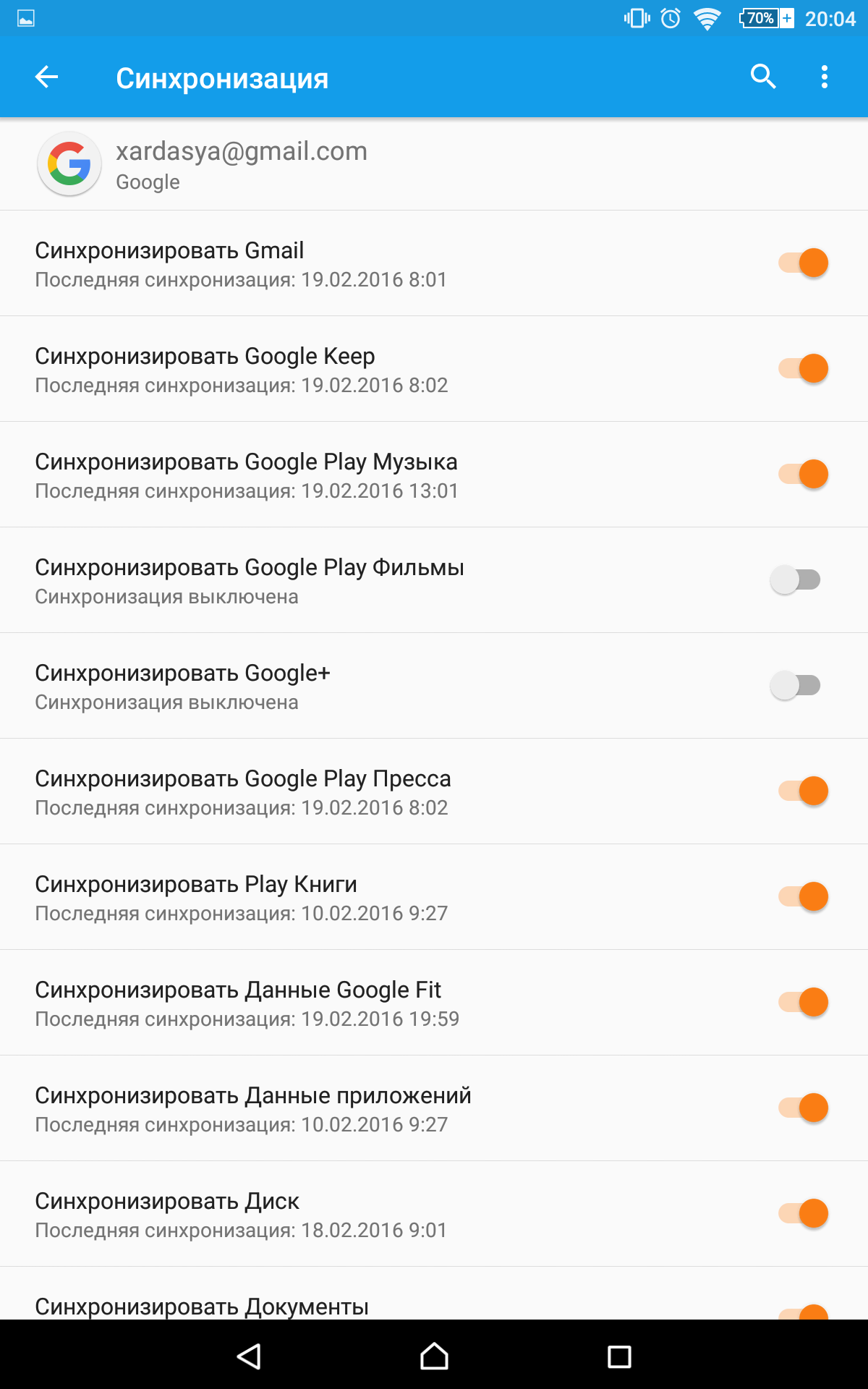
Task: Toggle Данные приложений sync off
Action: click(x=803, y=1108)
